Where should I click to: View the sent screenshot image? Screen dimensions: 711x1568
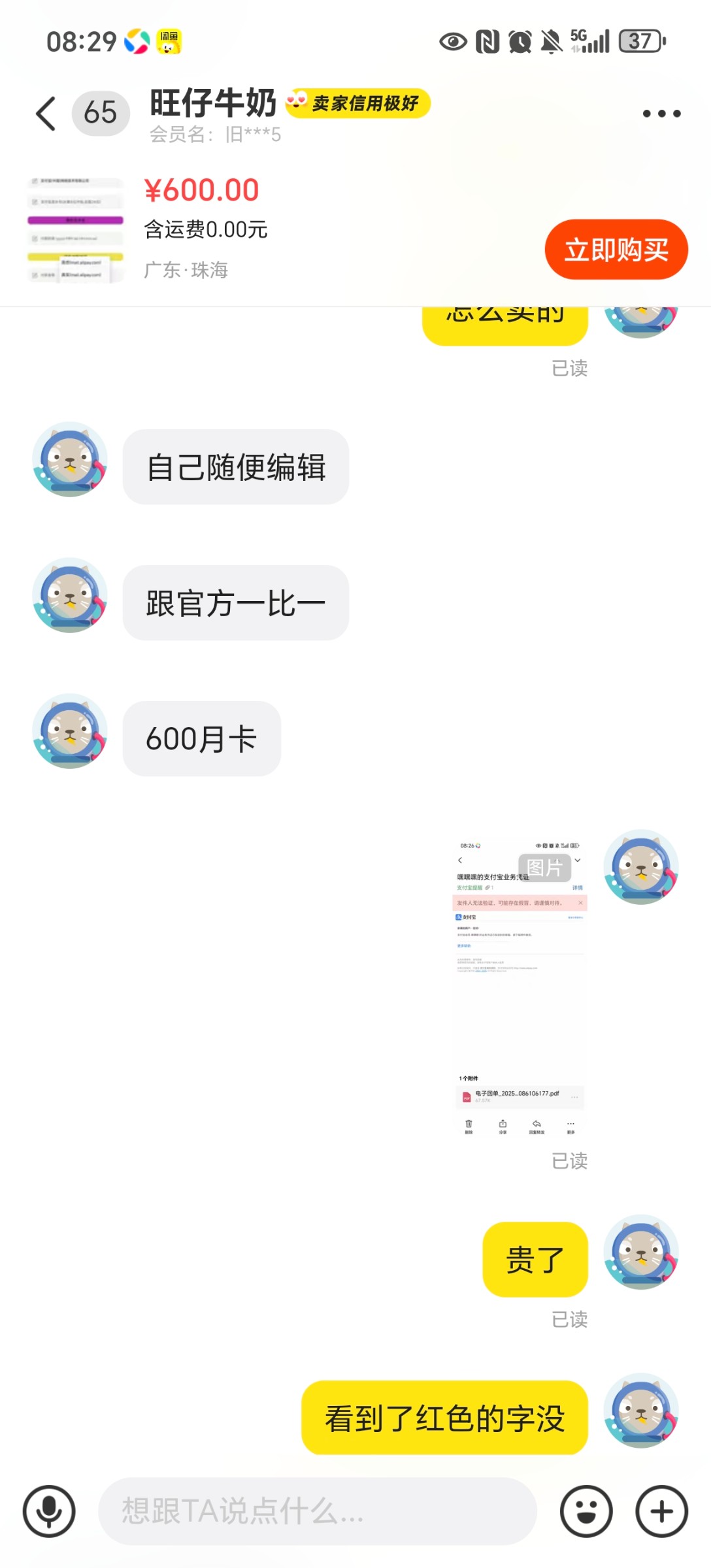[x=520, y=988]
